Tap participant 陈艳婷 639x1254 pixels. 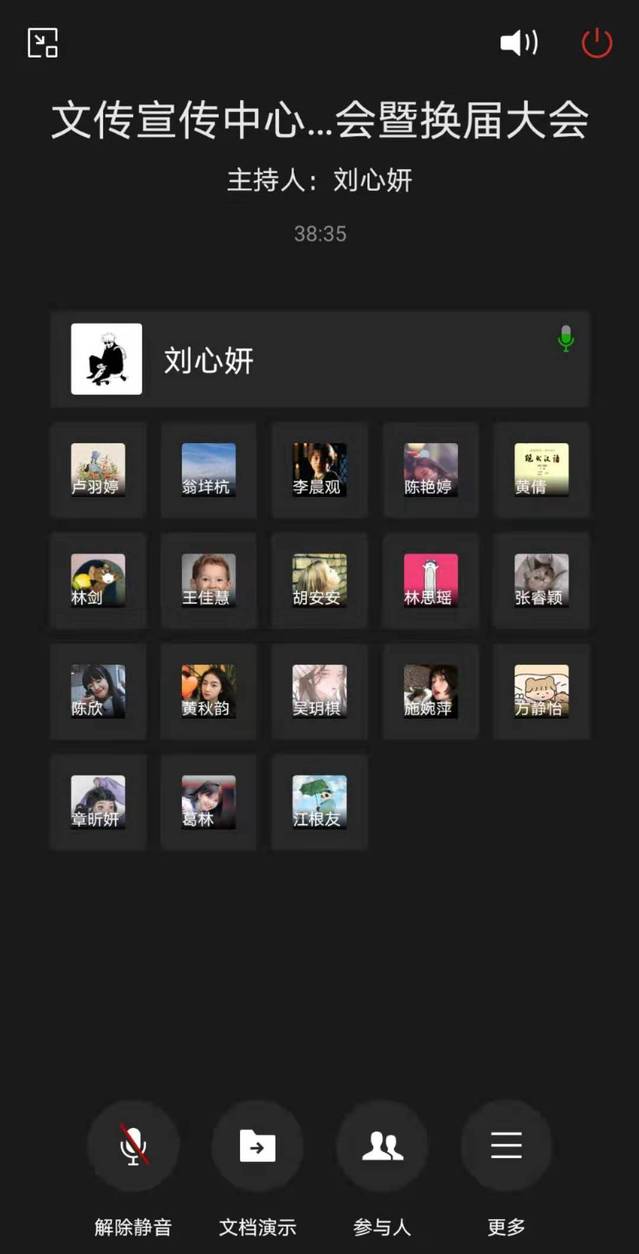coord(431,470)
